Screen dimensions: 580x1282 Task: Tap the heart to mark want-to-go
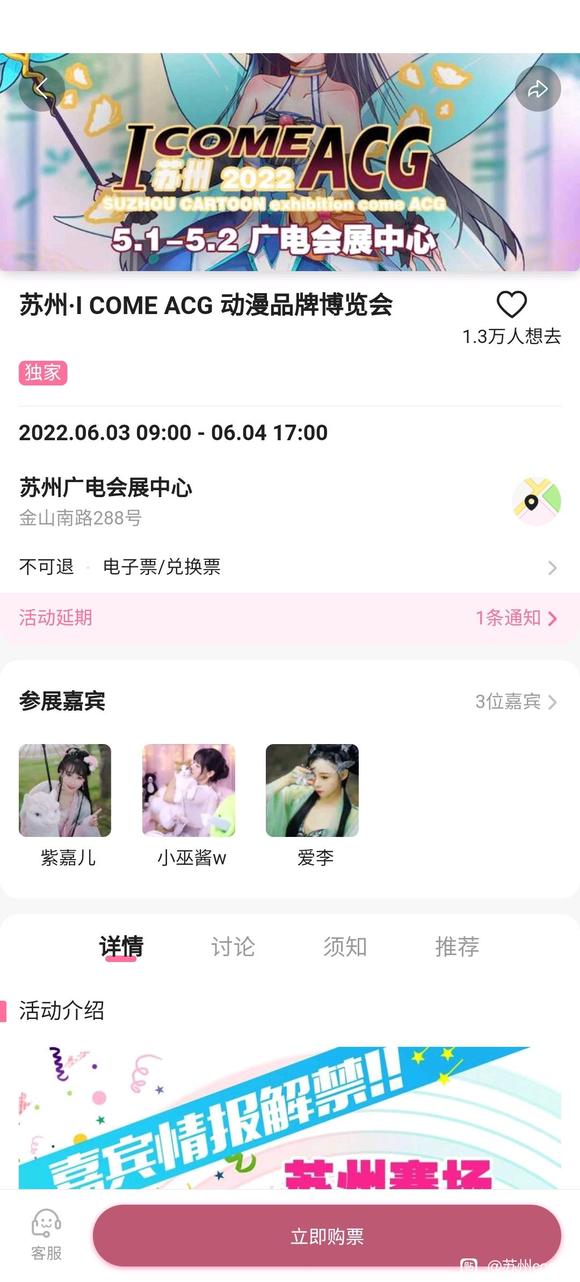pyautogui.click(x=511, y=305)
